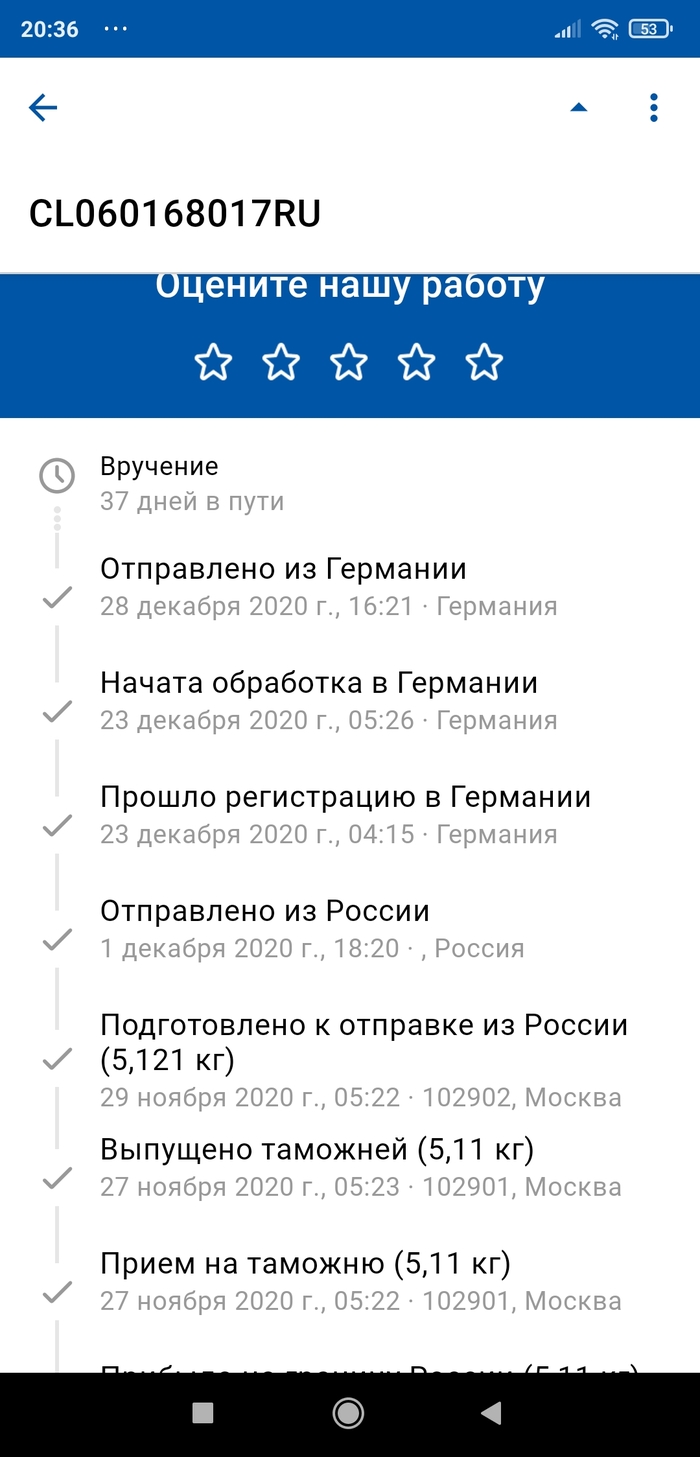Give a two-star rating
This screenshot has height=1457, width=700.
pyautogui.click(x=281, y=362)
